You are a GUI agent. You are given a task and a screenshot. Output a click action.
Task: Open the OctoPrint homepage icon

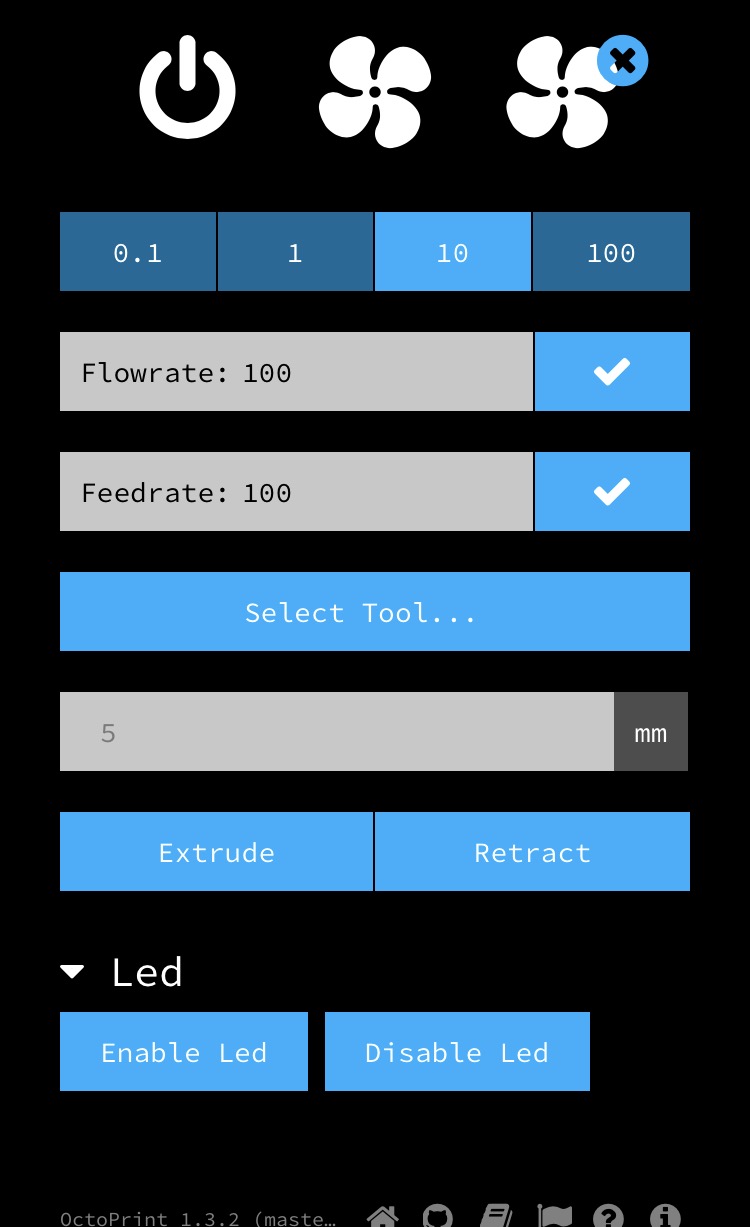(x=382, y=1217)
